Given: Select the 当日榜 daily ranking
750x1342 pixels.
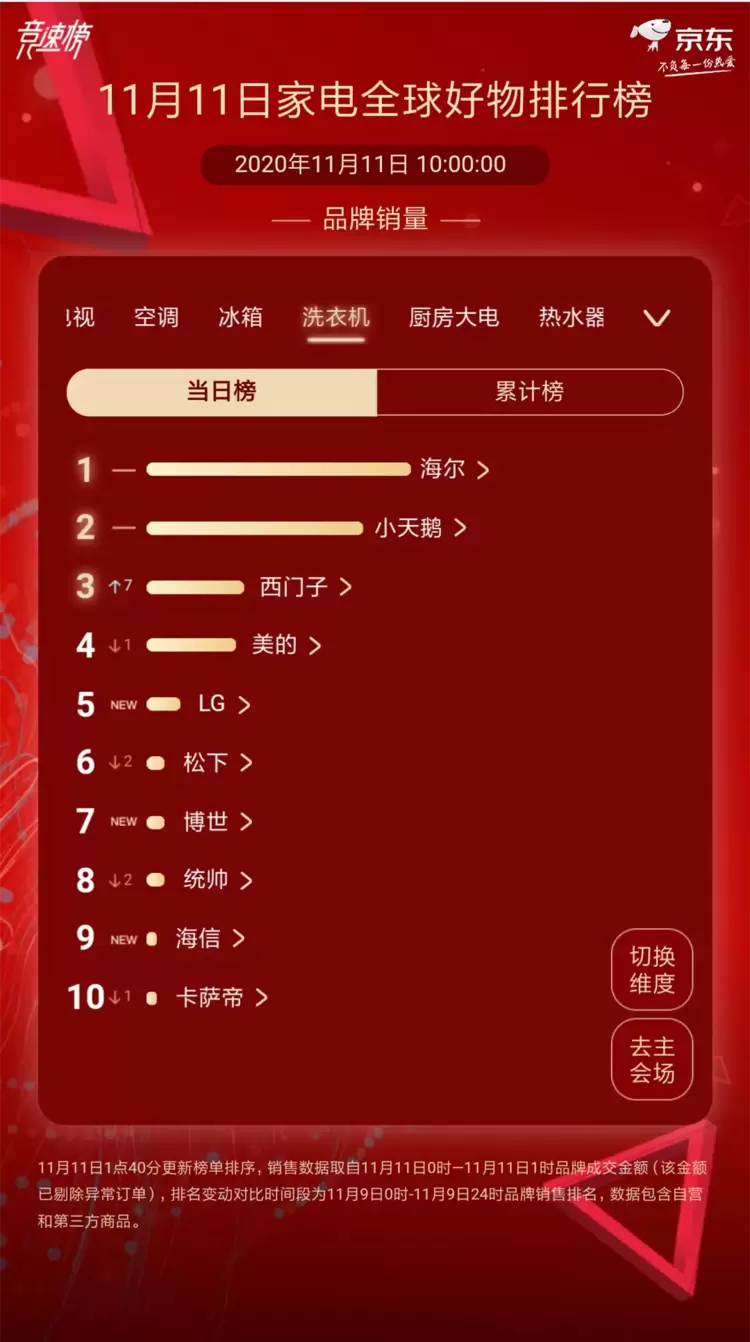Looking at the screenshot, I should point(222,391).
